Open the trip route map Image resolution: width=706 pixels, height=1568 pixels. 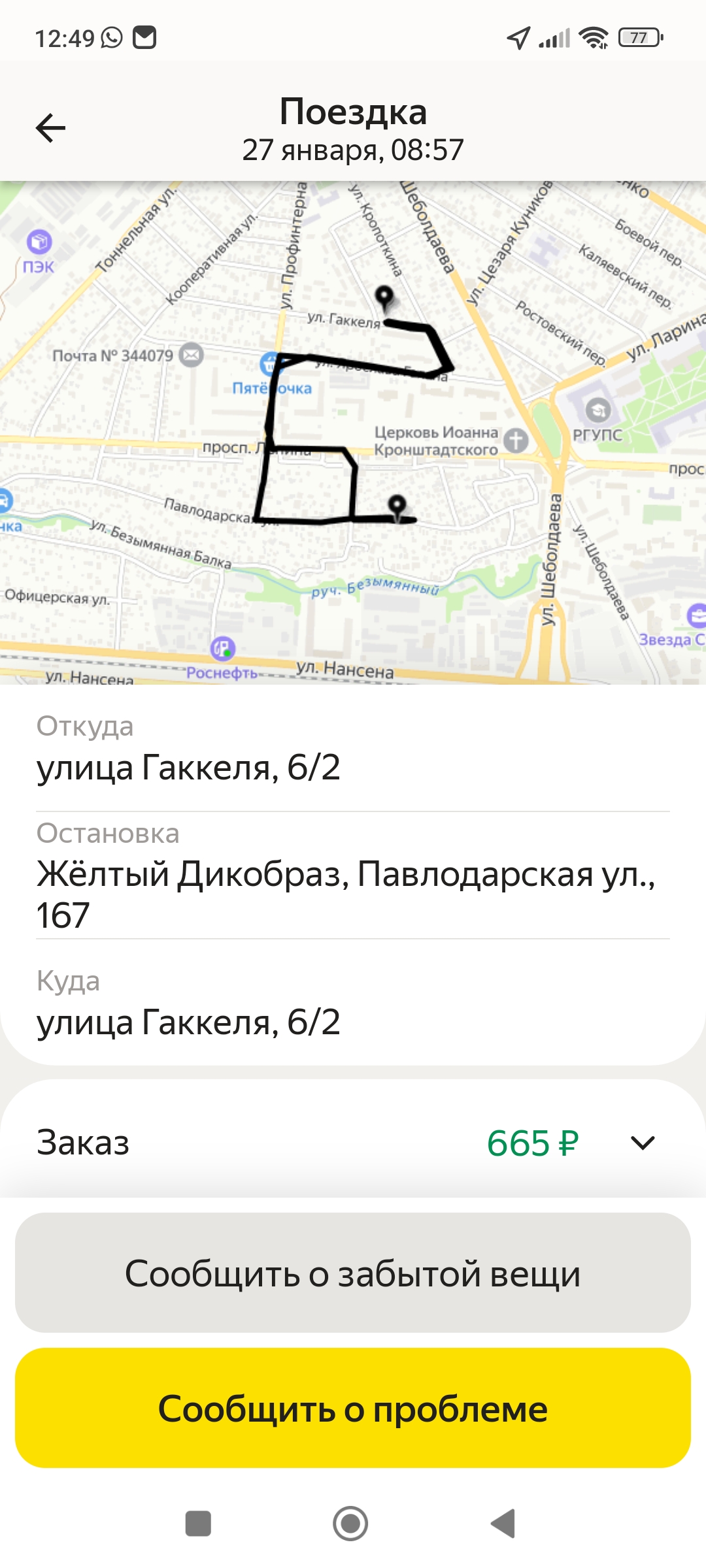pyautogui.click(x=353, y=433)
